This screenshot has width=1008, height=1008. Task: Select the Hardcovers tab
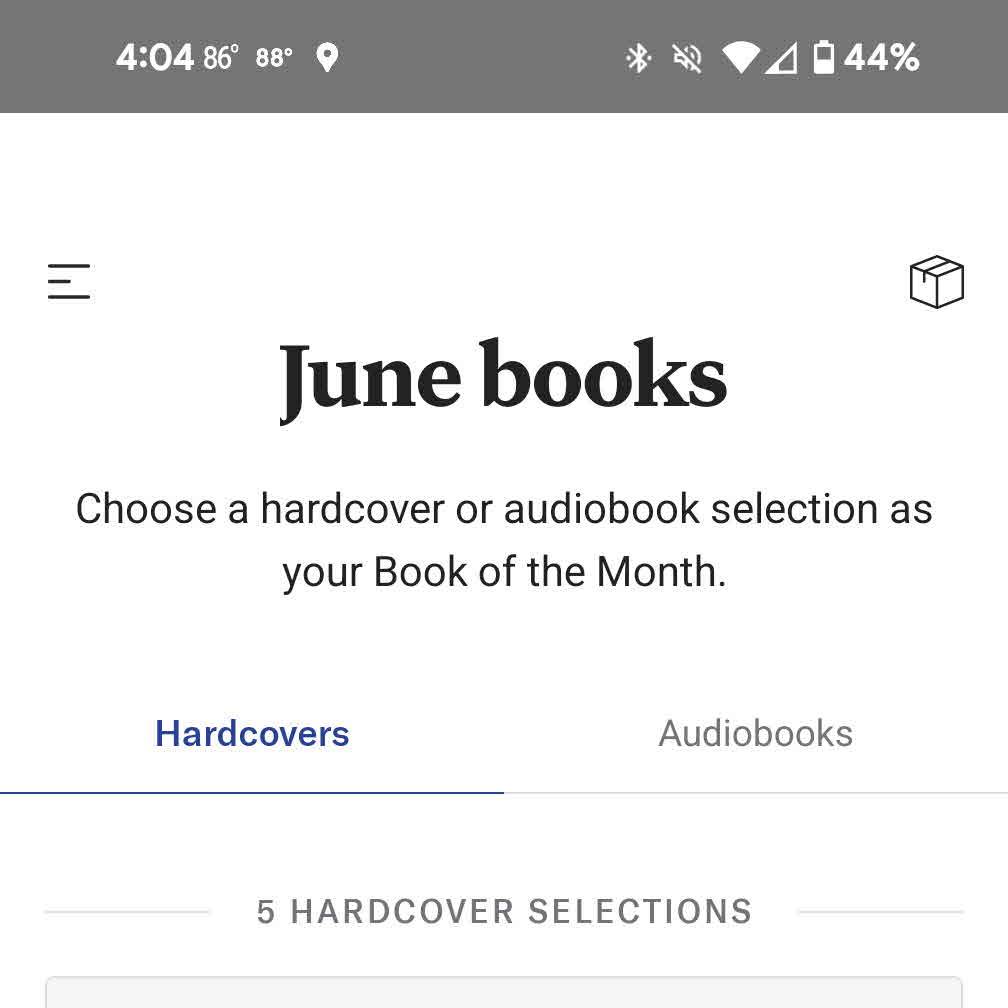[x=252, y=734]
